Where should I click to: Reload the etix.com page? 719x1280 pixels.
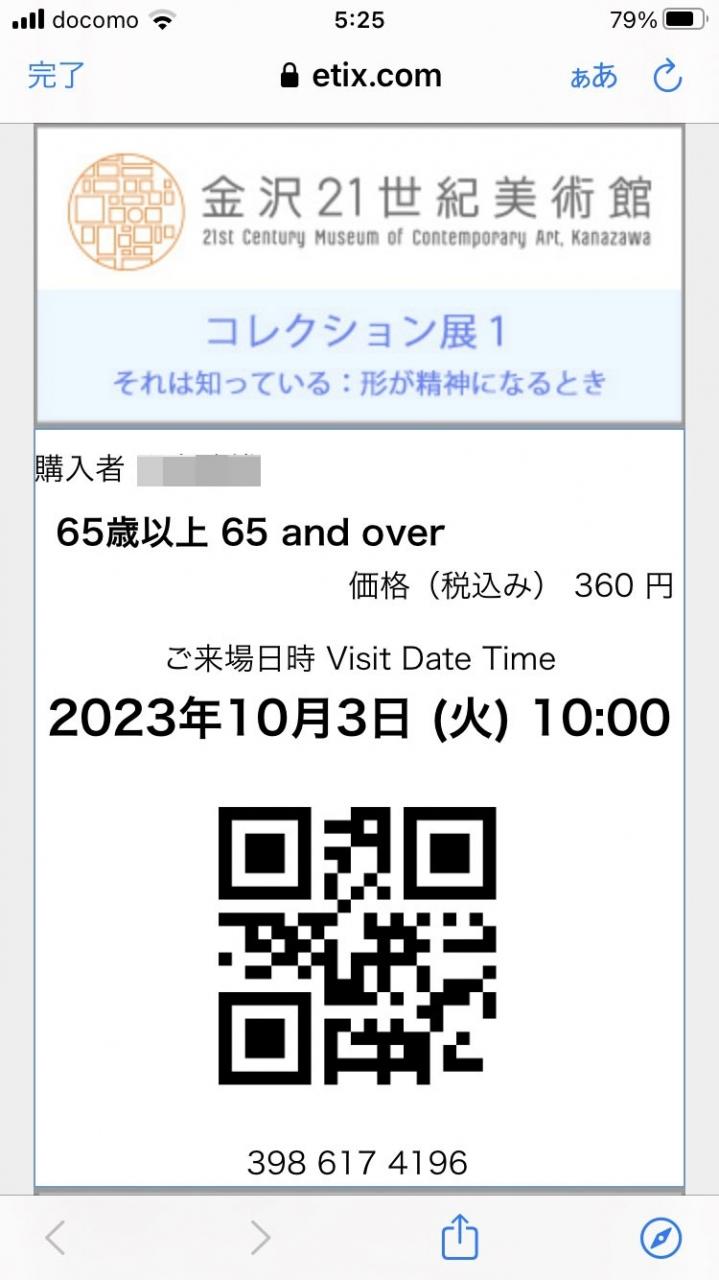click(x=667, y=76)
